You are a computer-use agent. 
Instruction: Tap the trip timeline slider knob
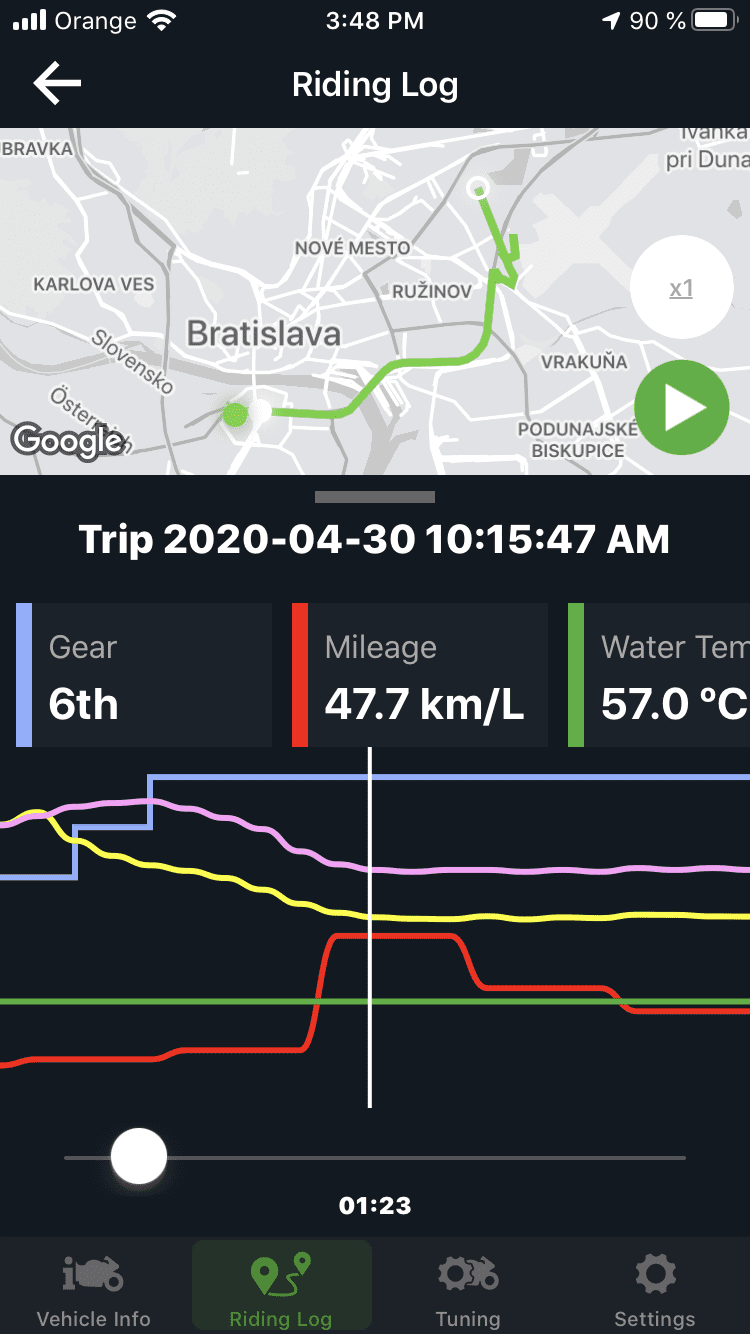(x=139, y=1157)
